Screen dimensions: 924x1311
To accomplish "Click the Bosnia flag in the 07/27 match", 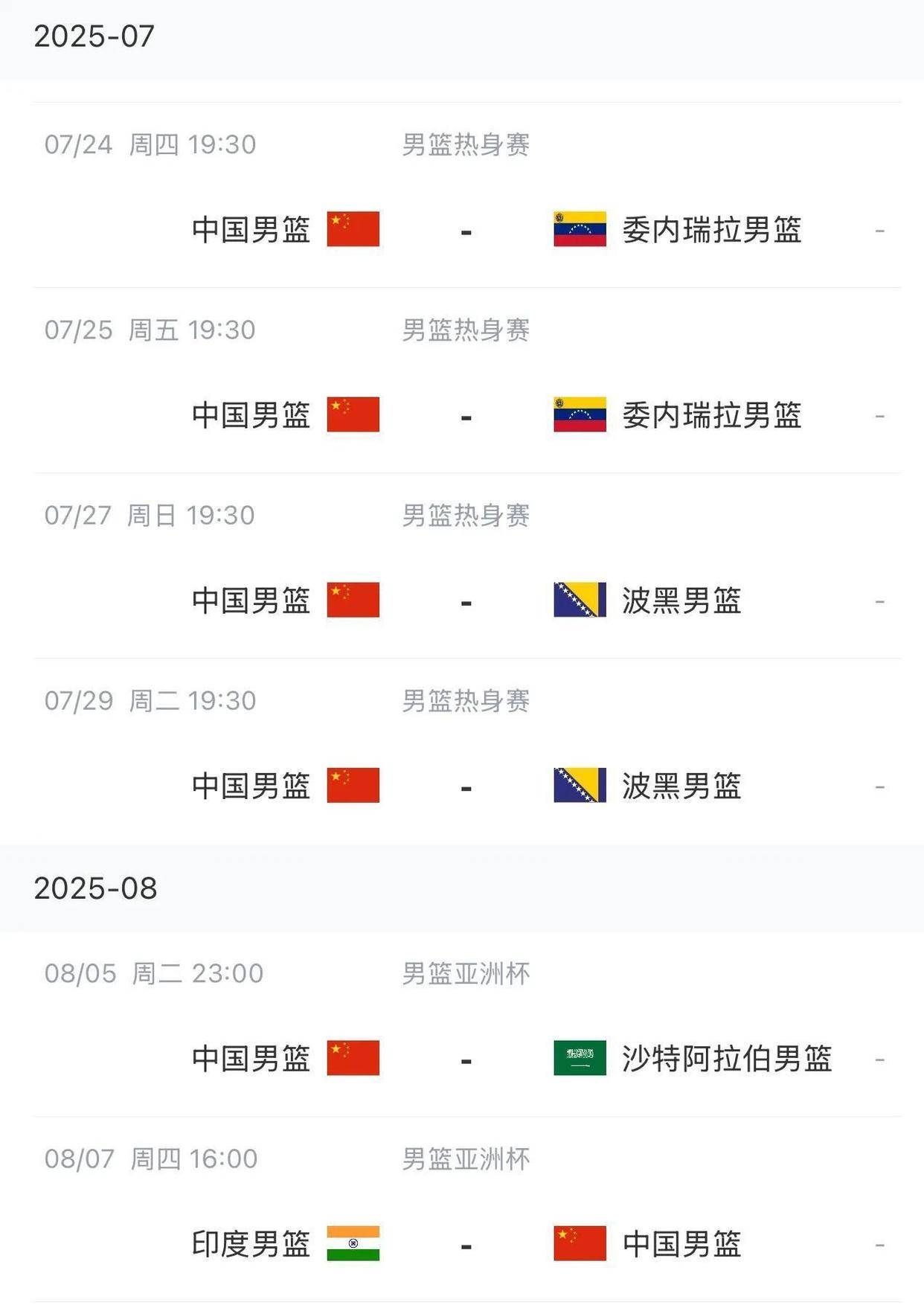I will (582, 600).
